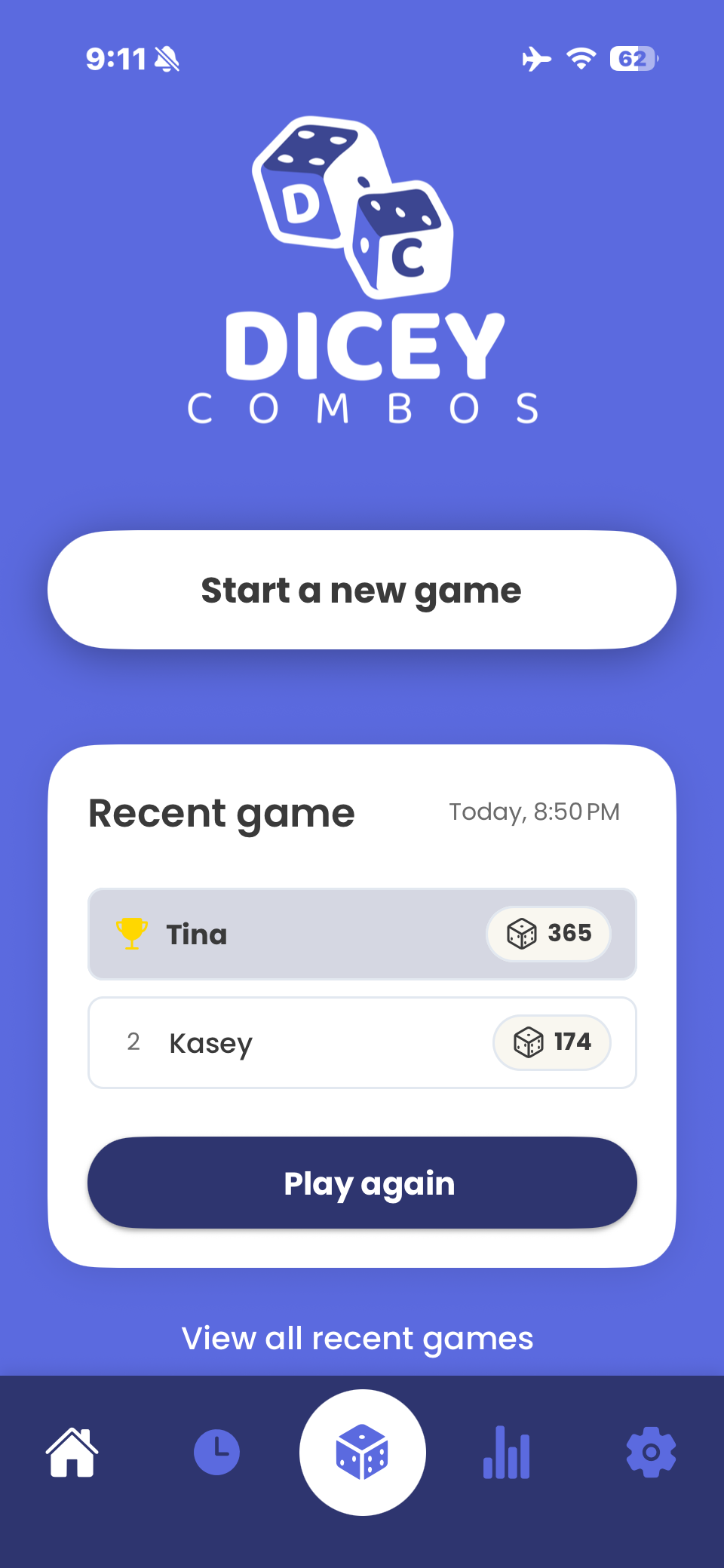The image size is (724, 1568).
Task: View all recent games
Action: [357, 1338]
